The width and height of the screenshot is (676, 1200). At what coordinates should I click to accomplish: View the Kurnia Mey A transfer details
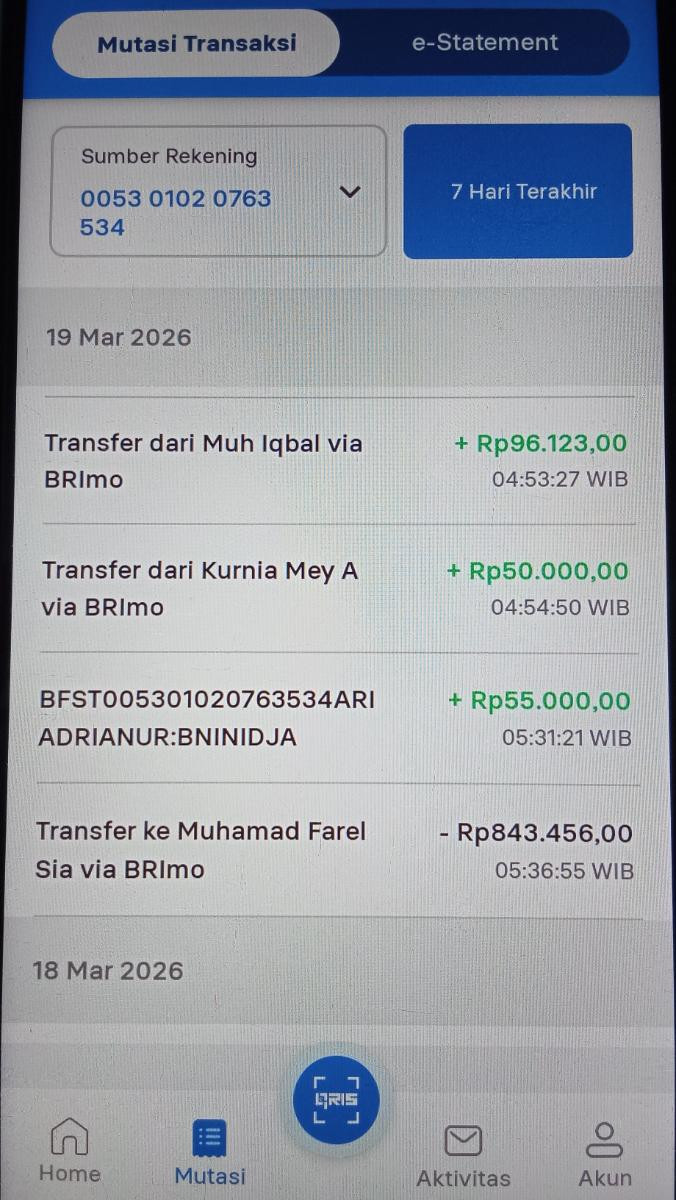(x=336, y=589)
